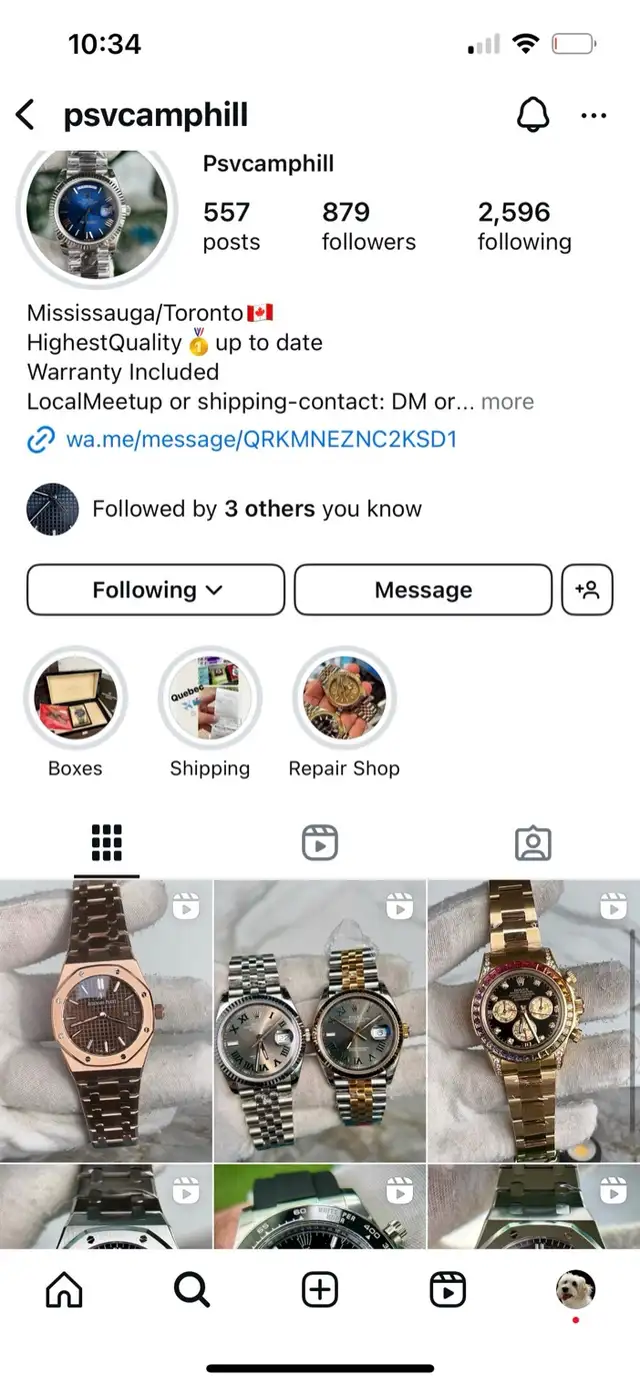Message Psvcamphill

[423, 590]
